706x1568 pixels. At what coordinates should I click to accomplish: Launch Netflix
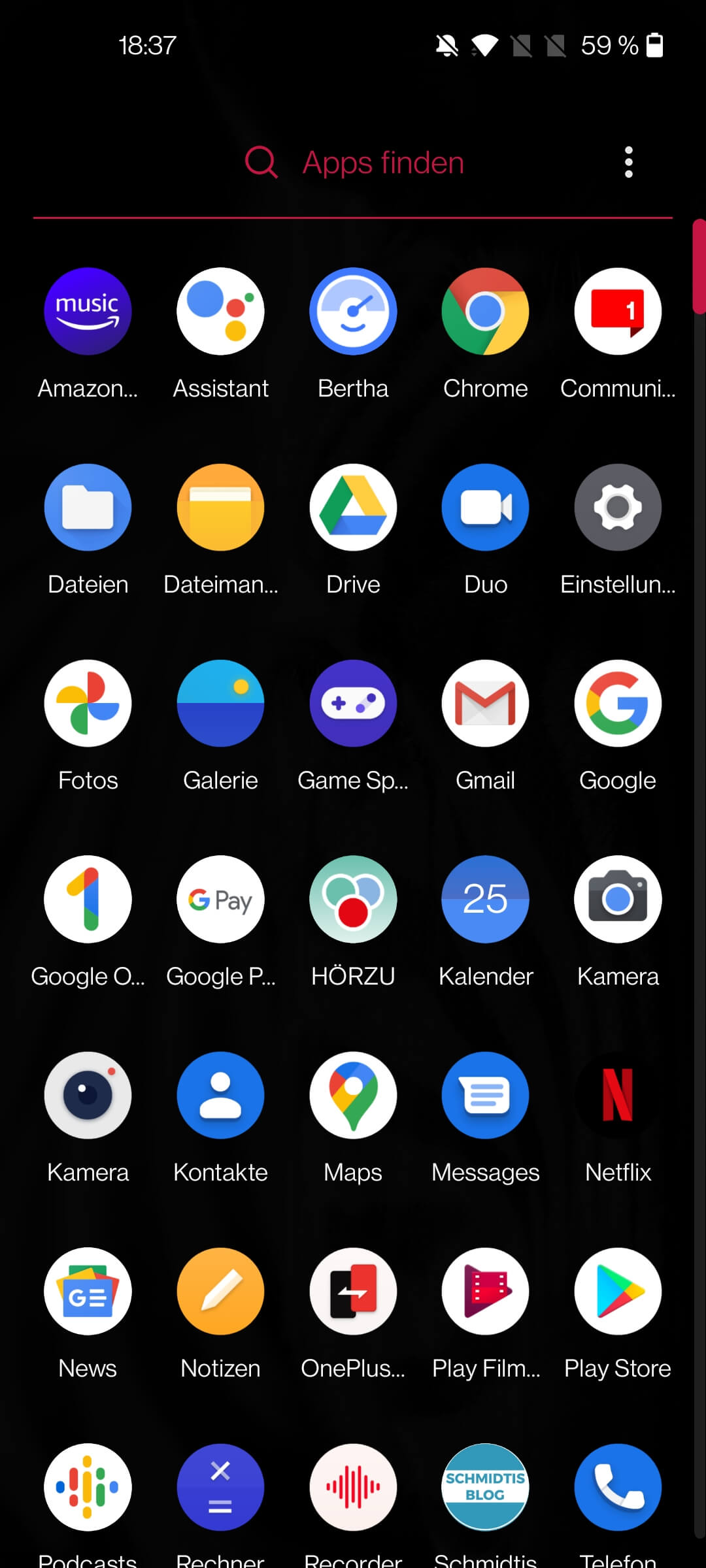click(618, 1096)
